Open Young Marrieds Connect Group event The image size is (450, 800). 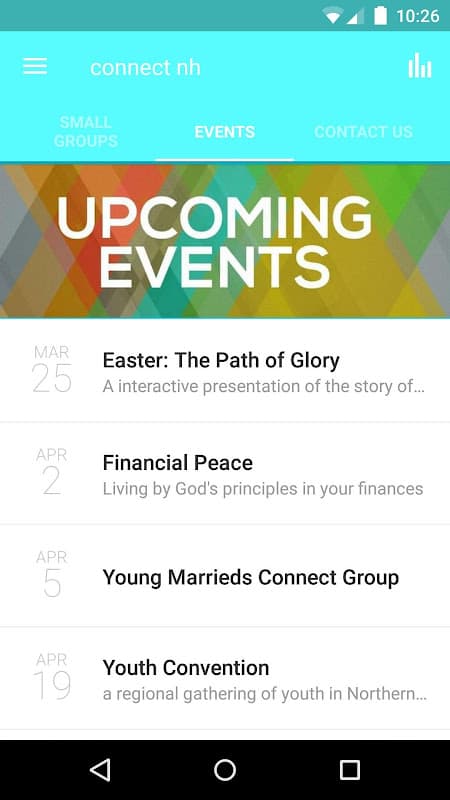225,576
